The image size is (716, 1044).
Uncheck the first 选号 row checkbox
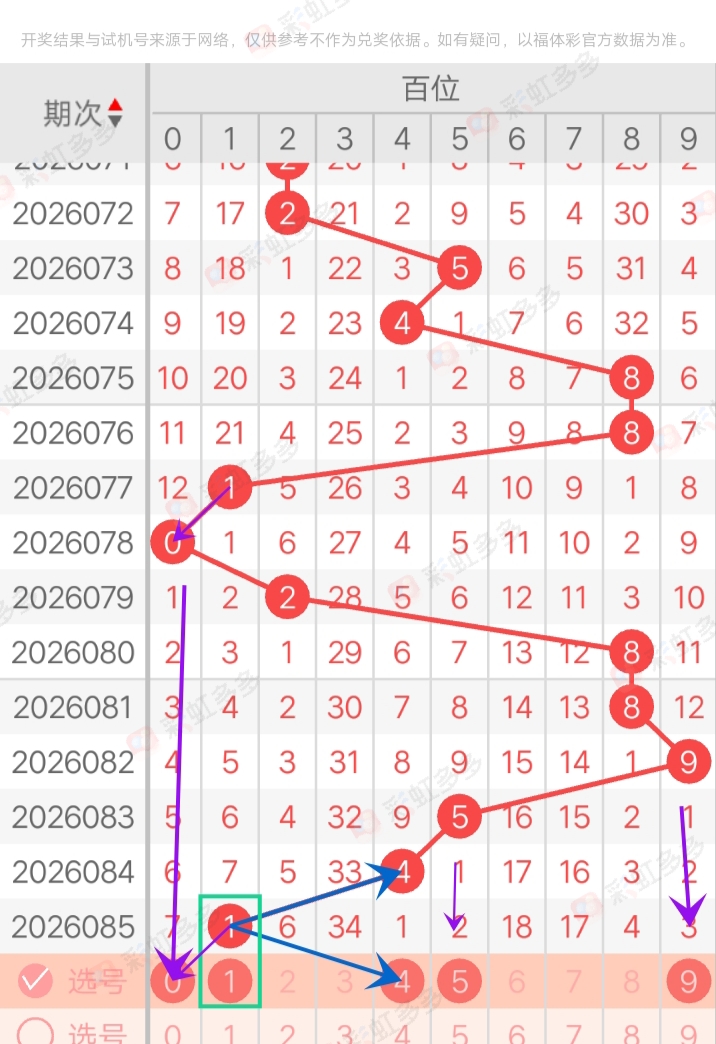(x=36, y=981)
